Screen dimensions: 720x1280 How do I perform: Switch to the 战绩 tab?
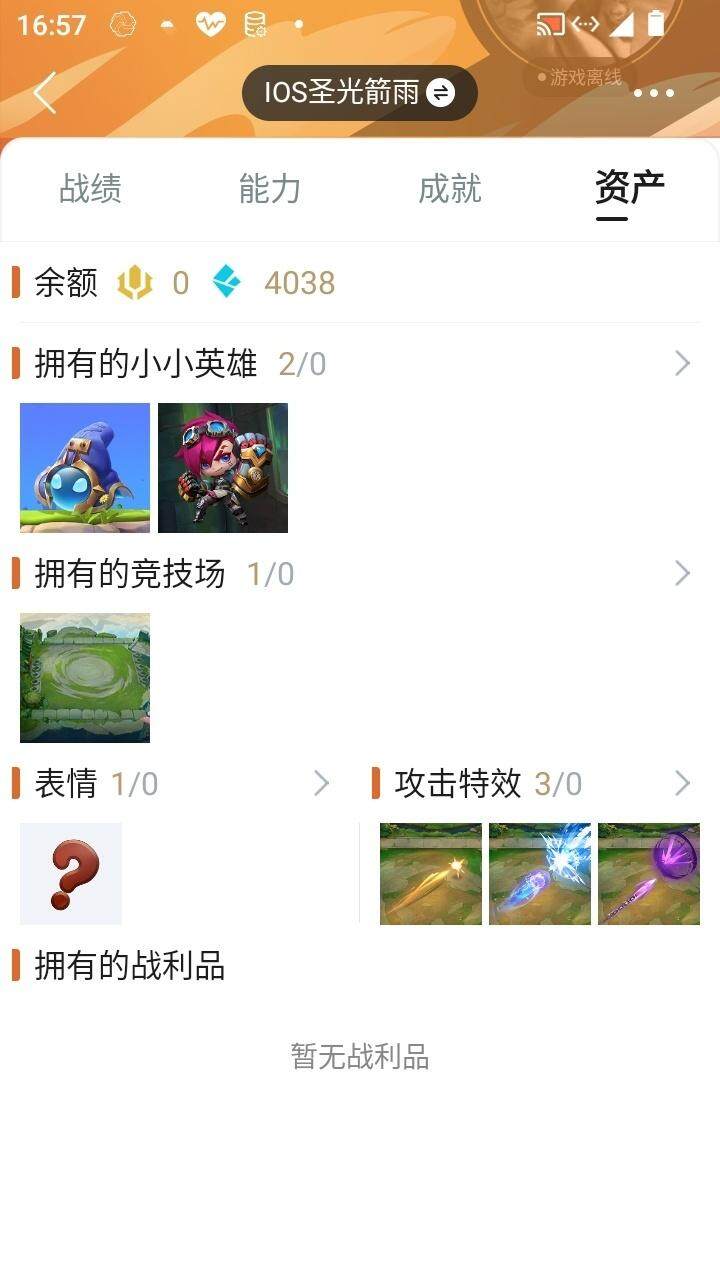click(x=88, y=188)
